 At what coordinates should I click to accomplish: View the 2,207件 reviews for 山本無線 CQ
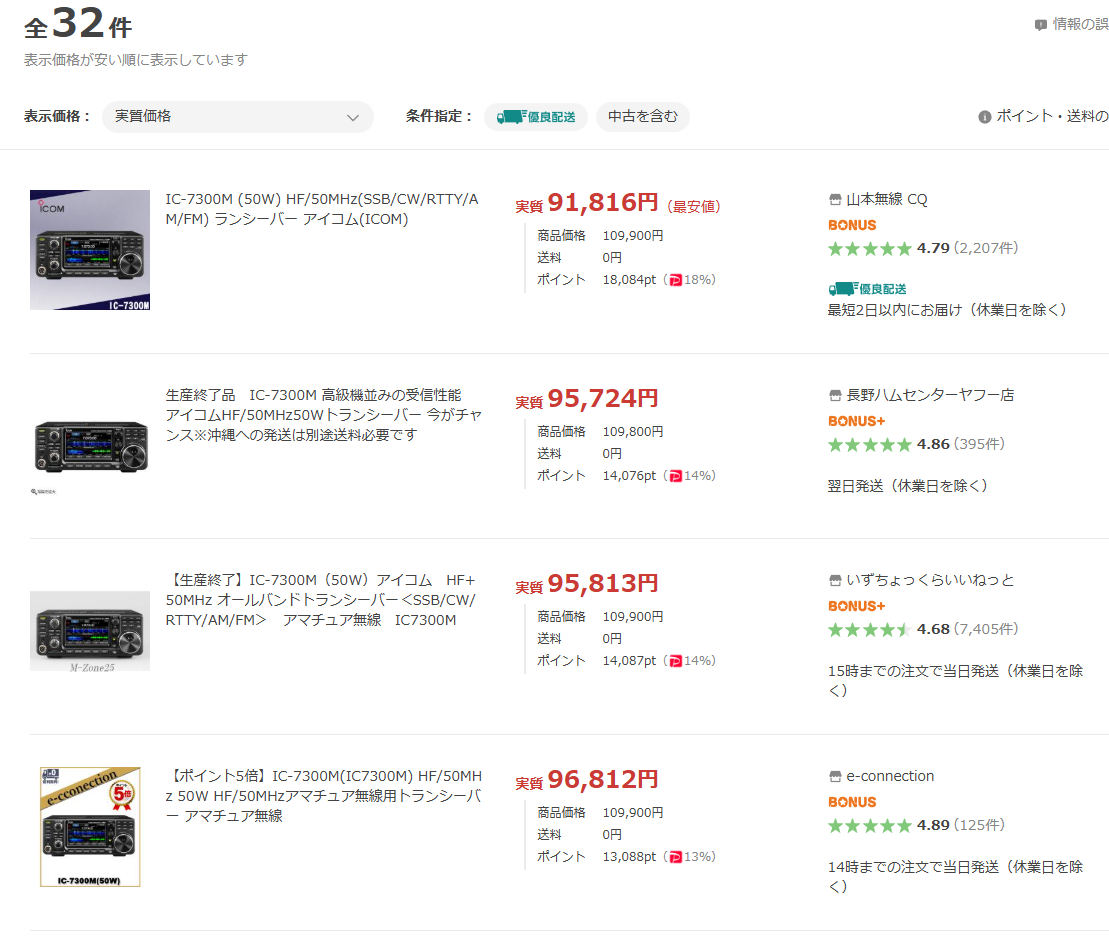(x=985, y=248)
